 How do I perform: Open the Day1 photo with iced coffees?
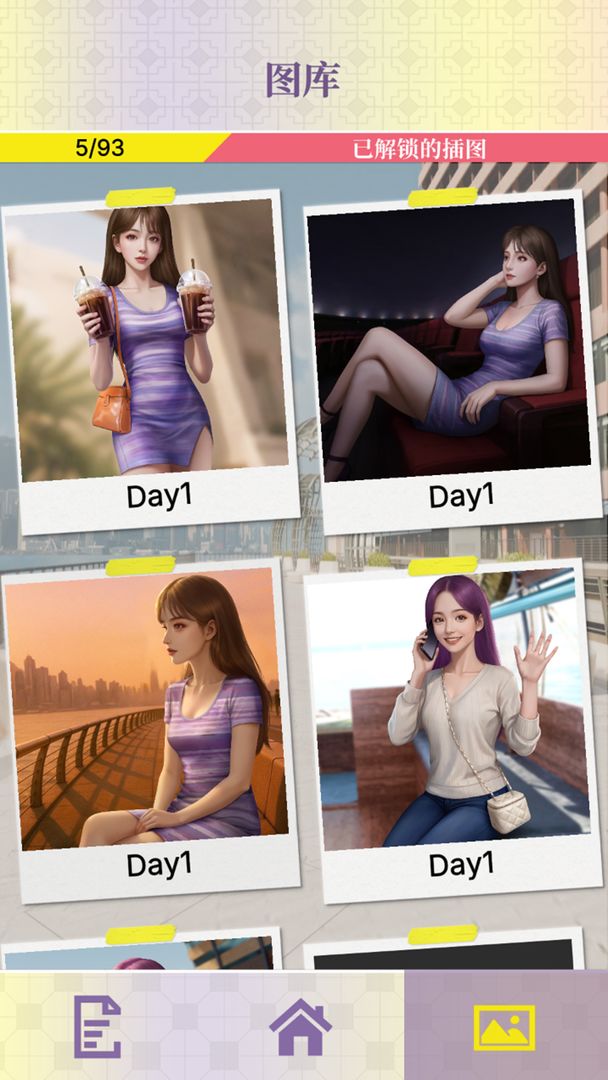151,340
